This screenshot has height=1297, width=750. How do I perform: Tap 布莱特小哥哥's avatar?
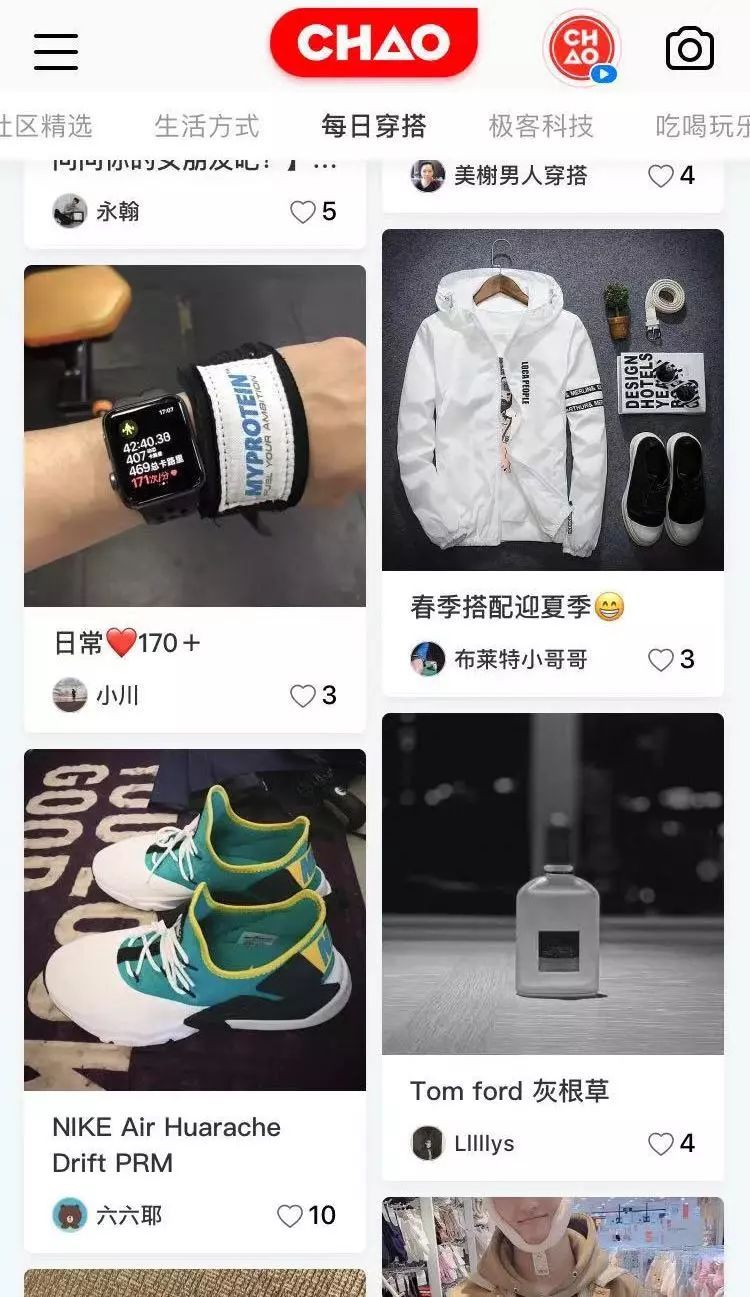pyautogui.click(x=428, y=659)
